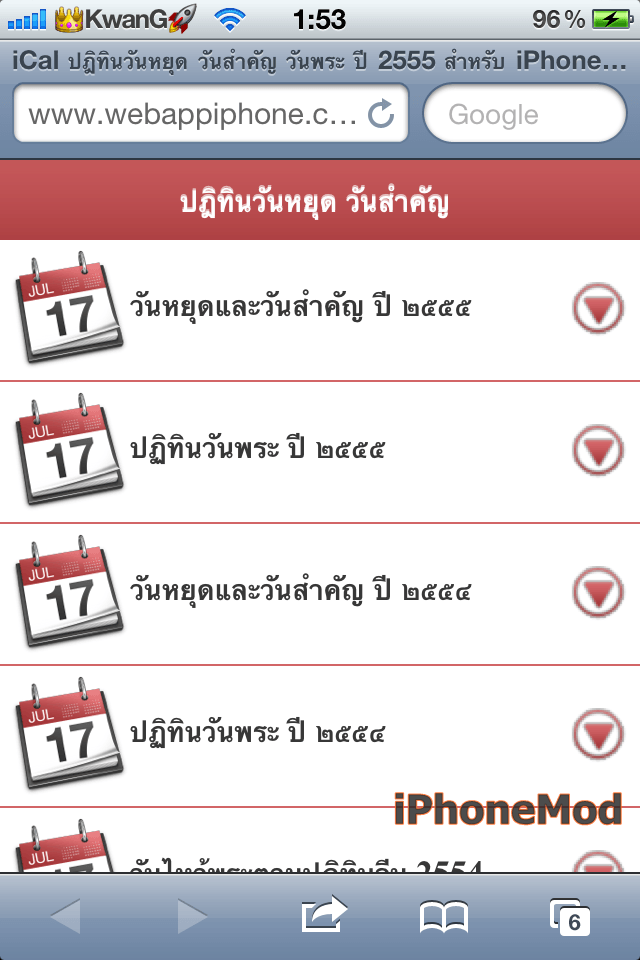Viewport: 640px width, 960px height.
Task: Open the Google search box
Action: [x=524, y=114]
